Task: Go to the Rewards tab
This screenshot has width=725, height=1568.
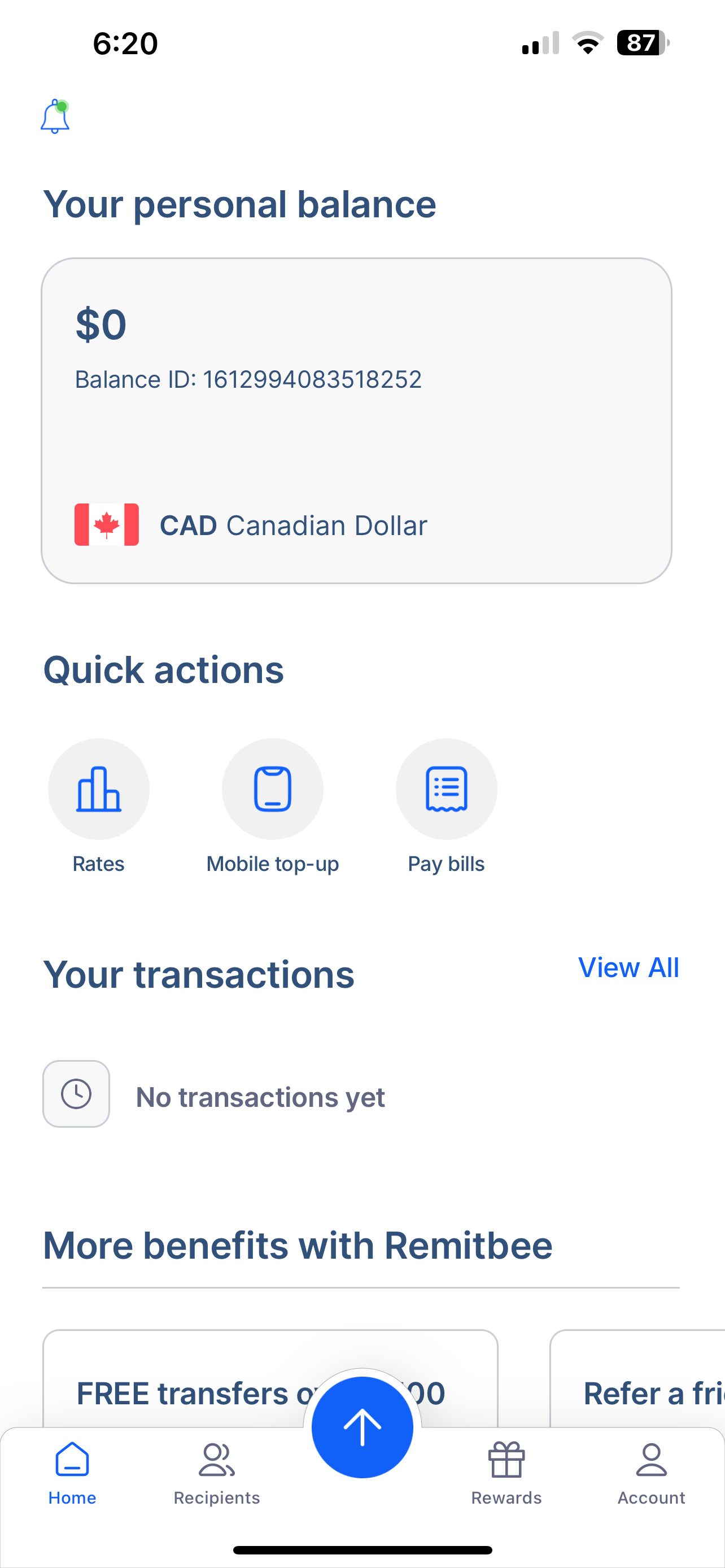Action: (x=506, y=1473)
